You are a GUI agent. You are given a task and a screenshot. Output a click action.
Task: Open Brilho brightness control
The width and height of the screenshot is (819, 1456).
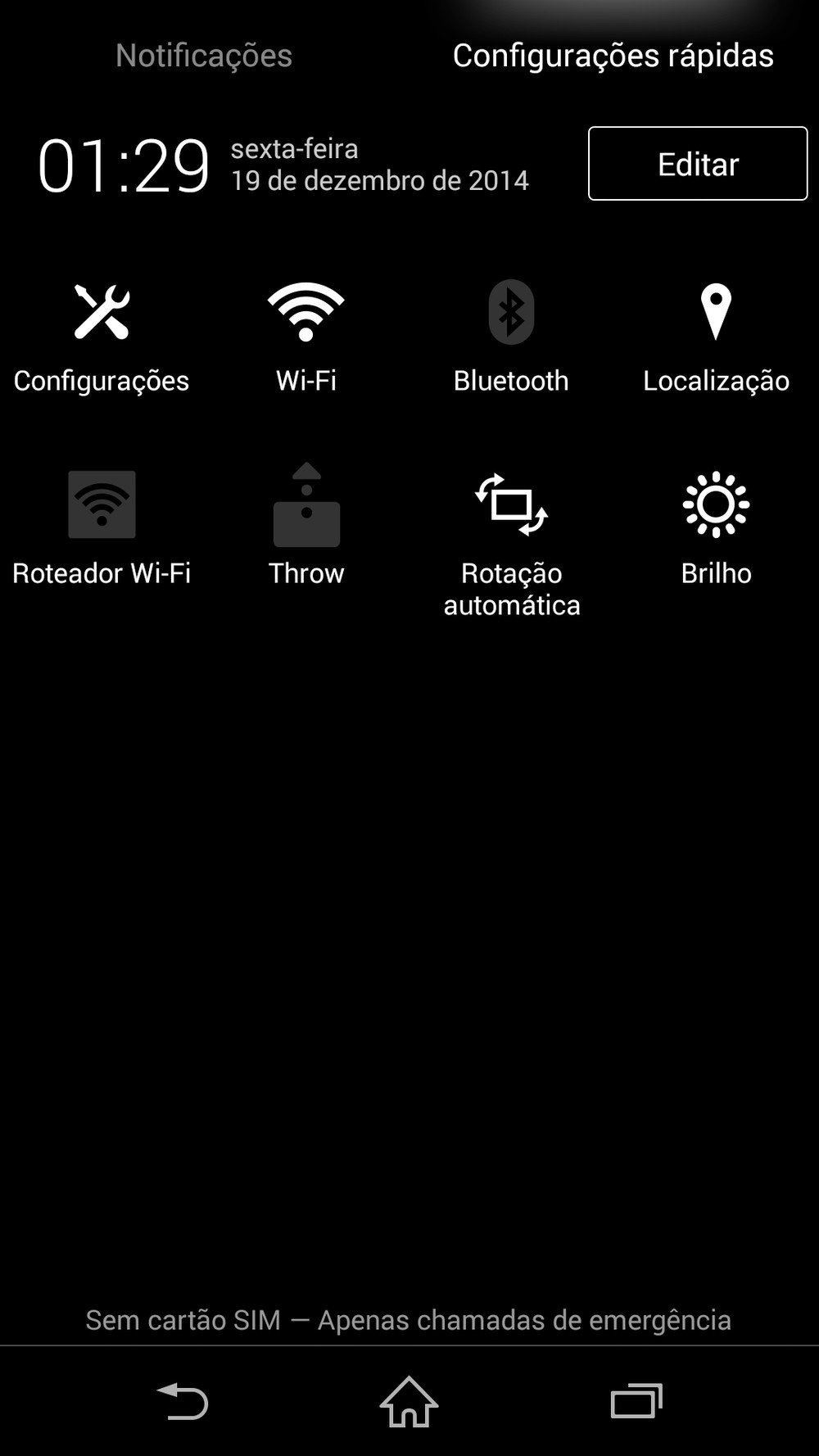[716, 526]
